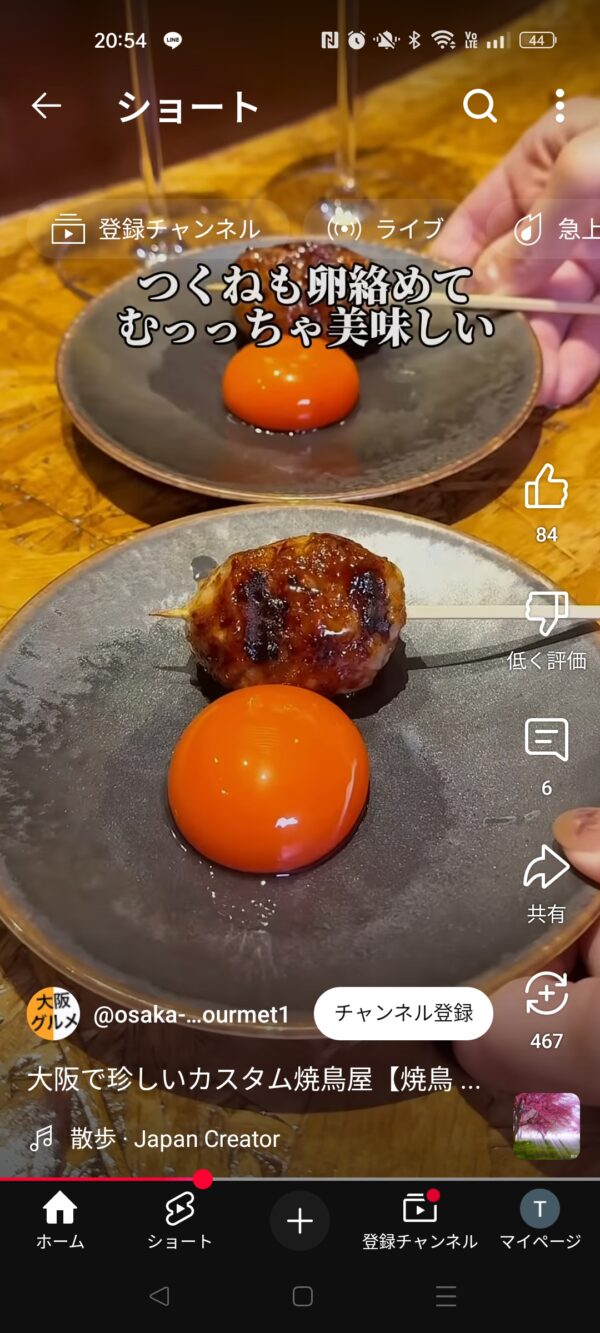Tap the system back navigation button
Image resolution: width=600 pixels, height=1333 pixels.
(158, 1296)
